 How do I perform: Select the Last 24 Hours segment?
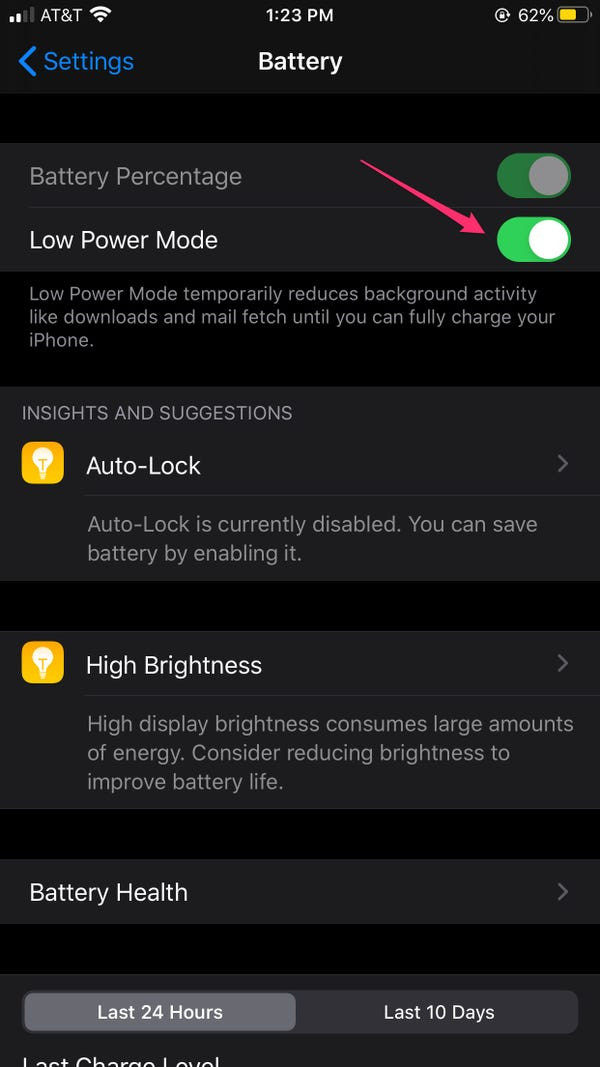coord(160,1012)
